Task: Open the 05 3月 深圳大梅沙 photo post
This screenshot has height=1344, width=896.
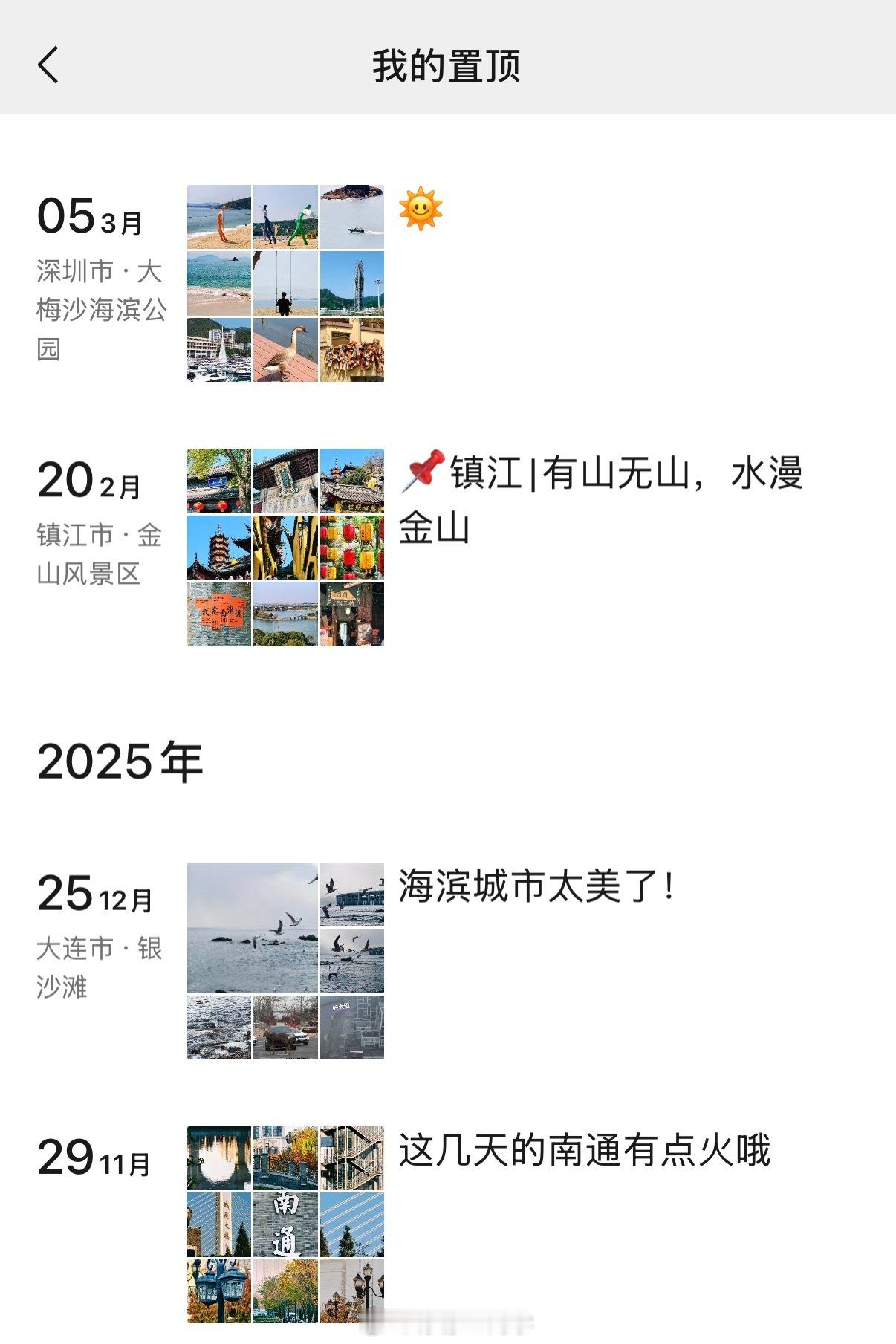Action: (x=285, y=283)
